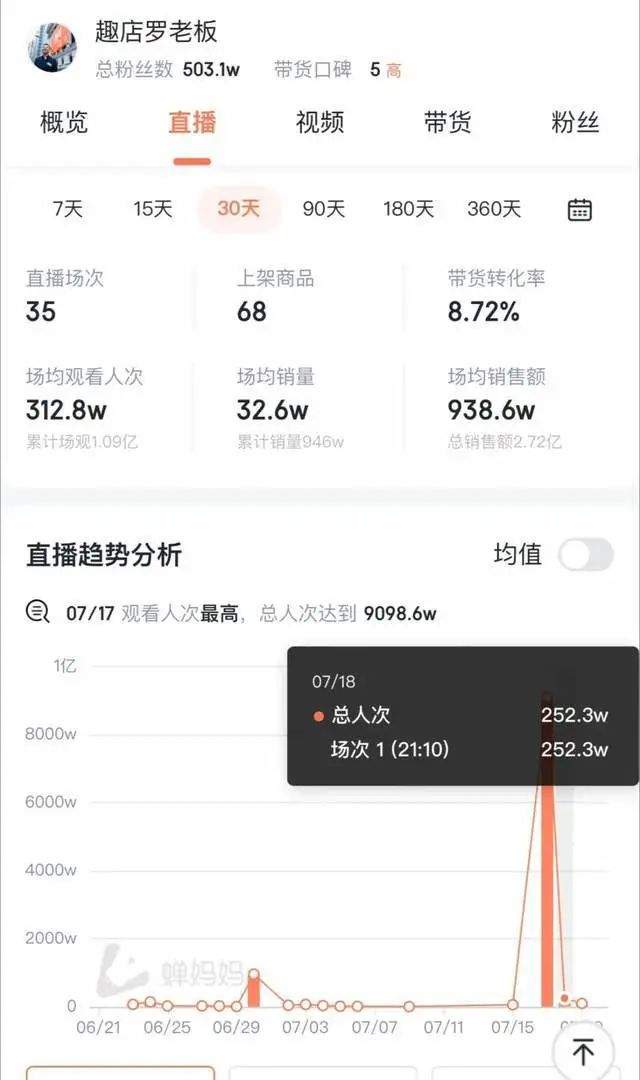Open the calendar date picker
This screenshot has width=640, height=1080.
(580, 210)
